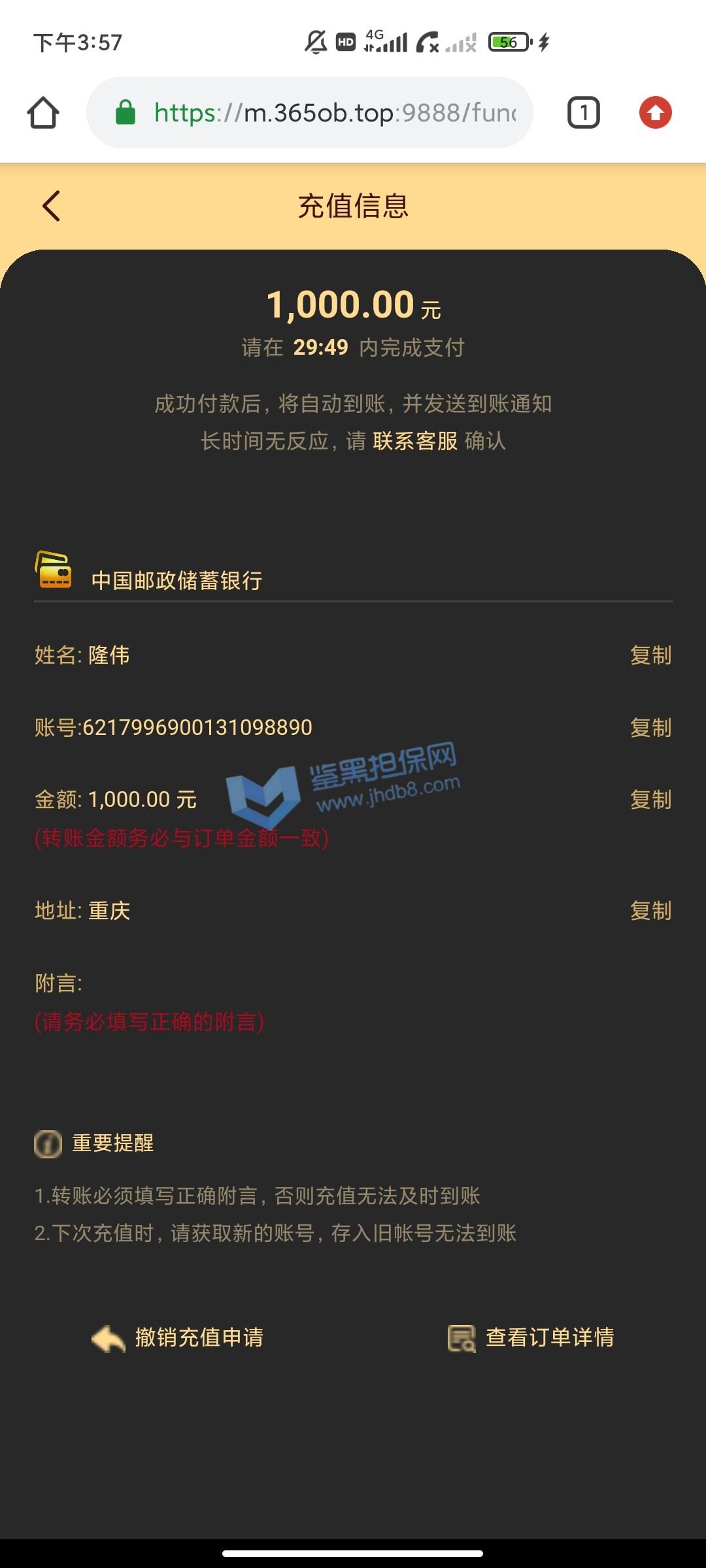Cancel via 撤销充值申请

pyautogui.click(x=178, y=1337)
